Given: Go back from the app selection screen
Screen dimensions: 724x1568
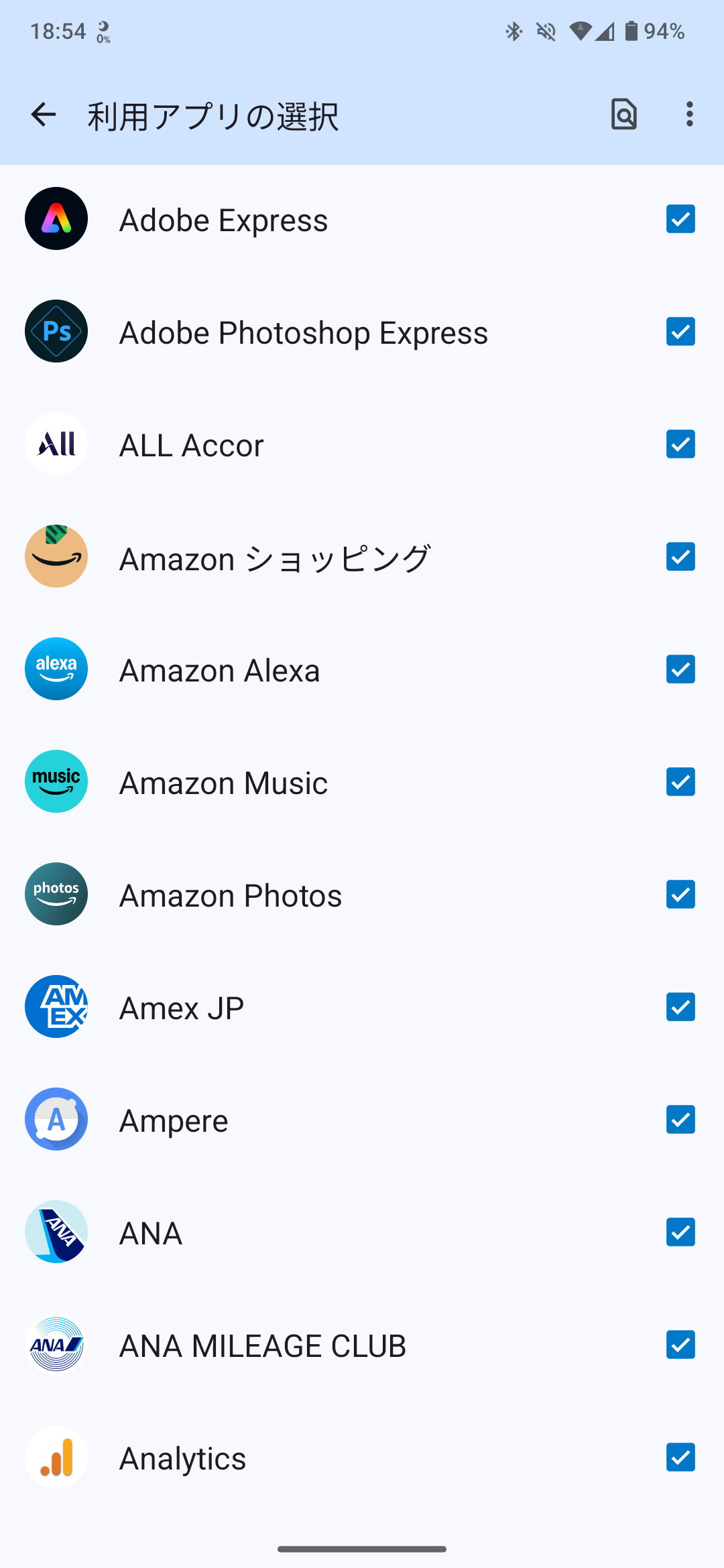Looking at the screenshot, I should click(x=44, y=115).
